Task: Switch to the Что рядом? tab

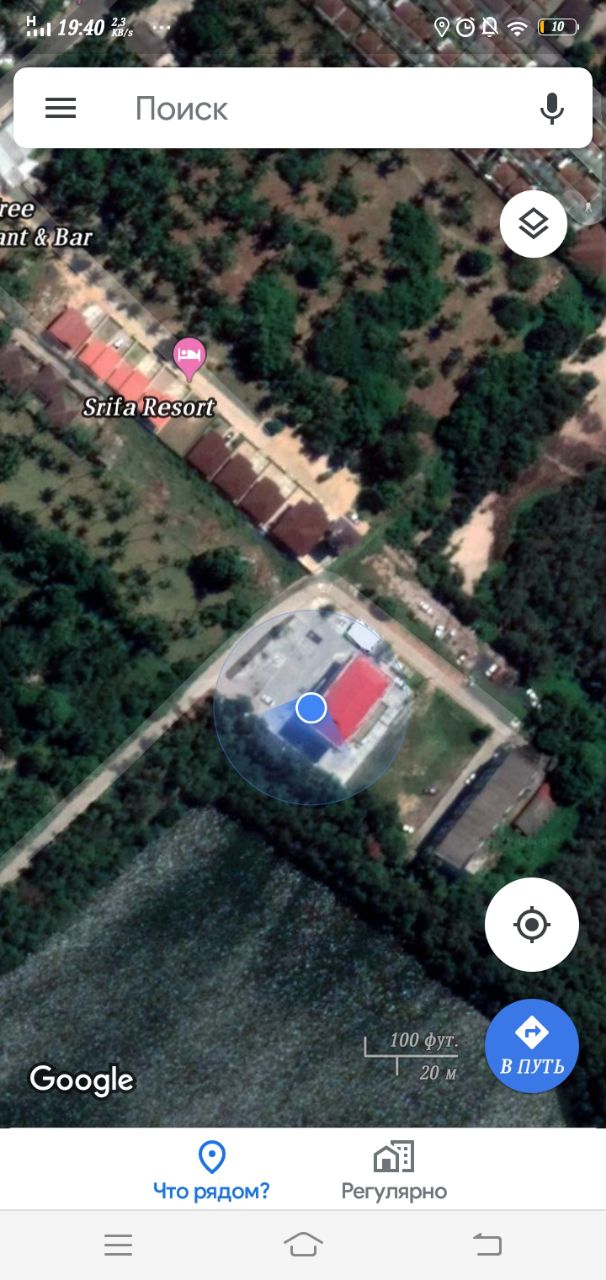Action: (x=211, y=1170)
